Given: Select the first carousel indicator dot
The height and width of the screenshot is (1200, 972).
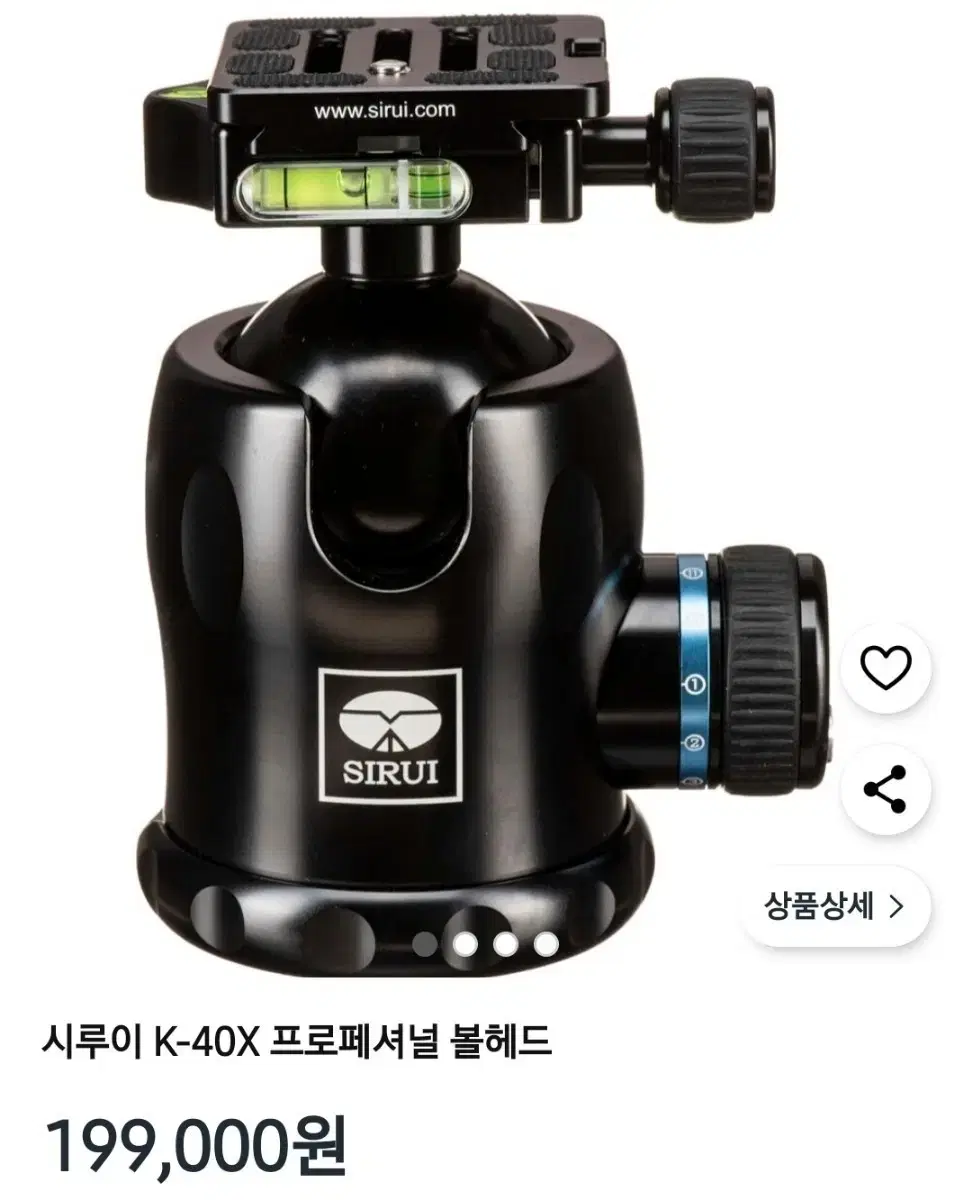Looking at the screenshot, I should tap(424, 943).
